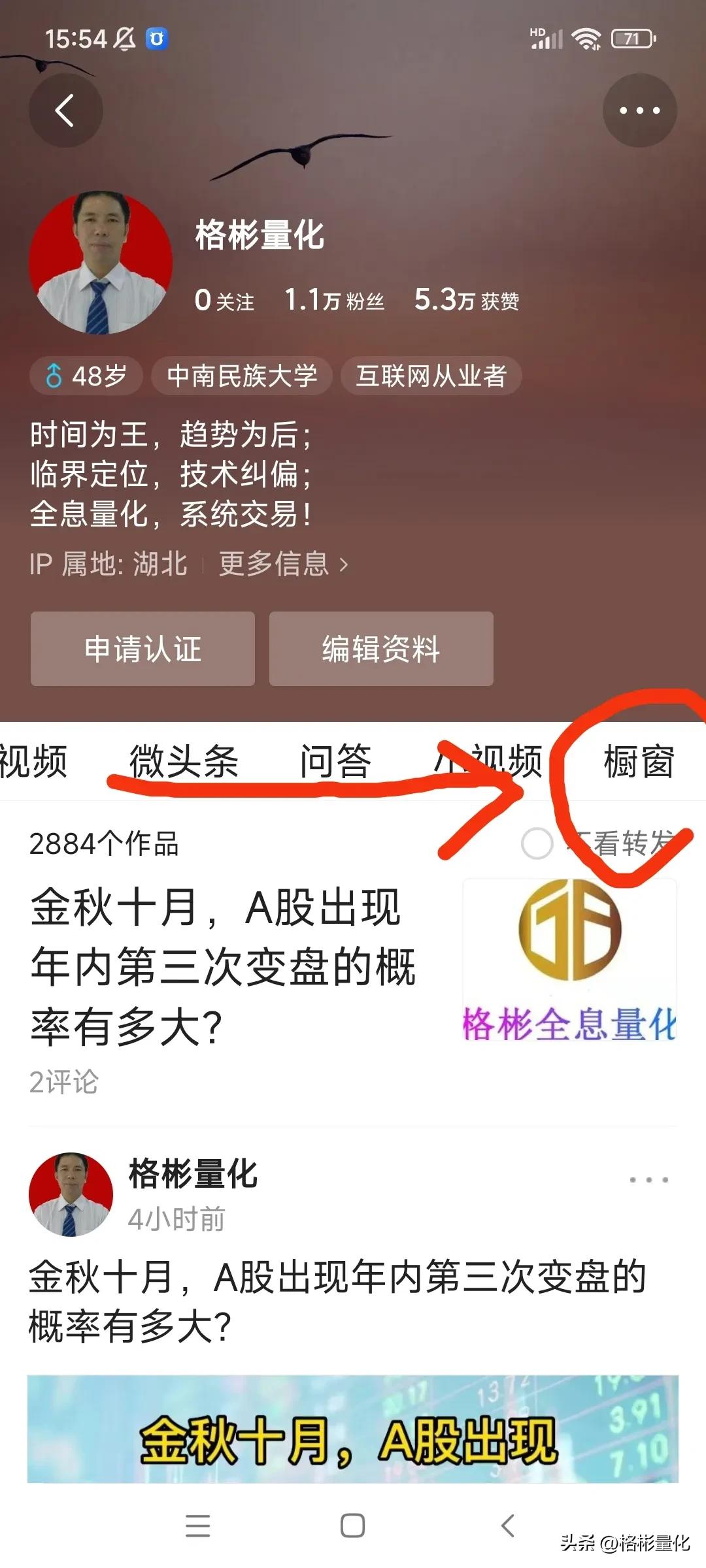Click the 申请认证 button
The height and width of the screenshot is (1568, 706).
141,649
